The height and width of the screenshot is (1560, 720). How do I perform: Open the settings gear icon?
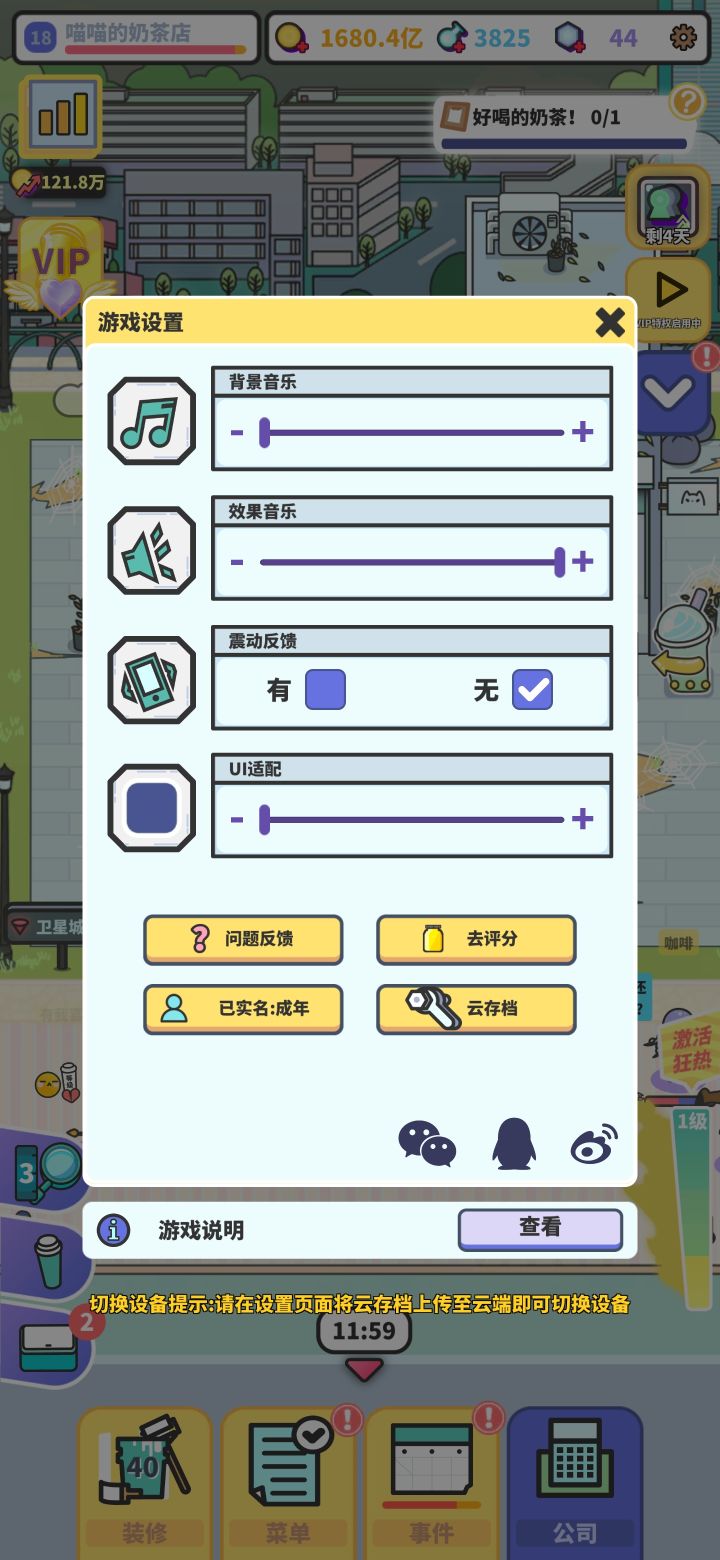(682, 36)
